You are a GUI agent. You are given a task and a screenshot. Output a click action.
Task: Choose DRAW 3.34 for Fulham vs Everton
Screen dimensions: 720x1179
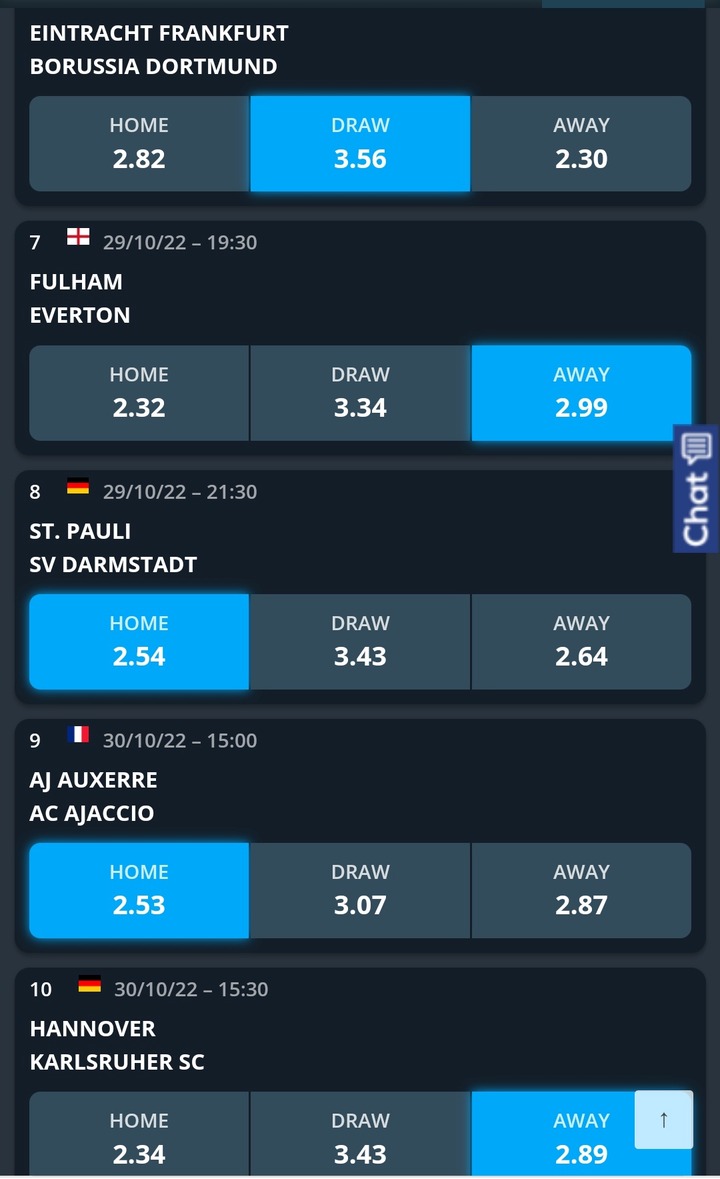click(360, 392)
